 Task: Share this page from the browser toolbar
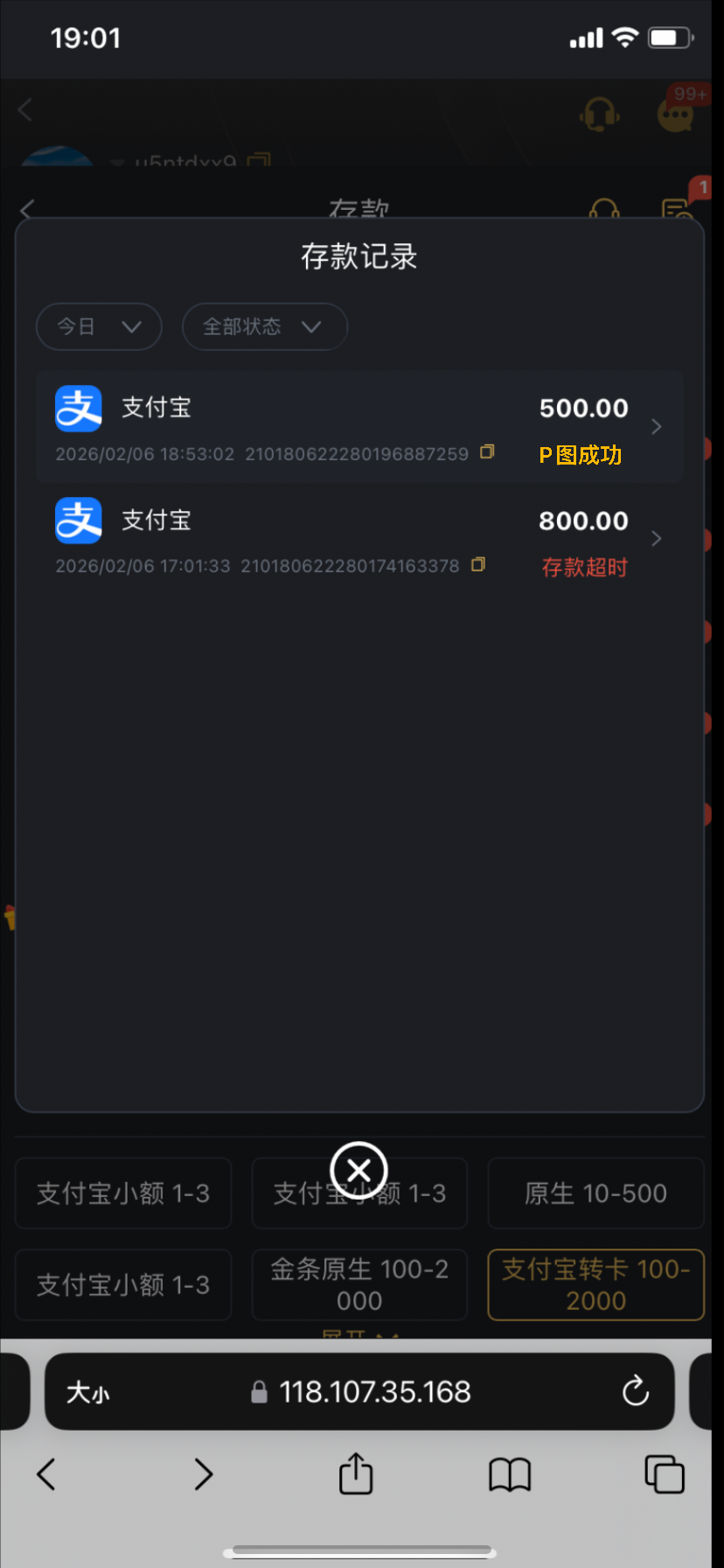tap(356, 1474)
